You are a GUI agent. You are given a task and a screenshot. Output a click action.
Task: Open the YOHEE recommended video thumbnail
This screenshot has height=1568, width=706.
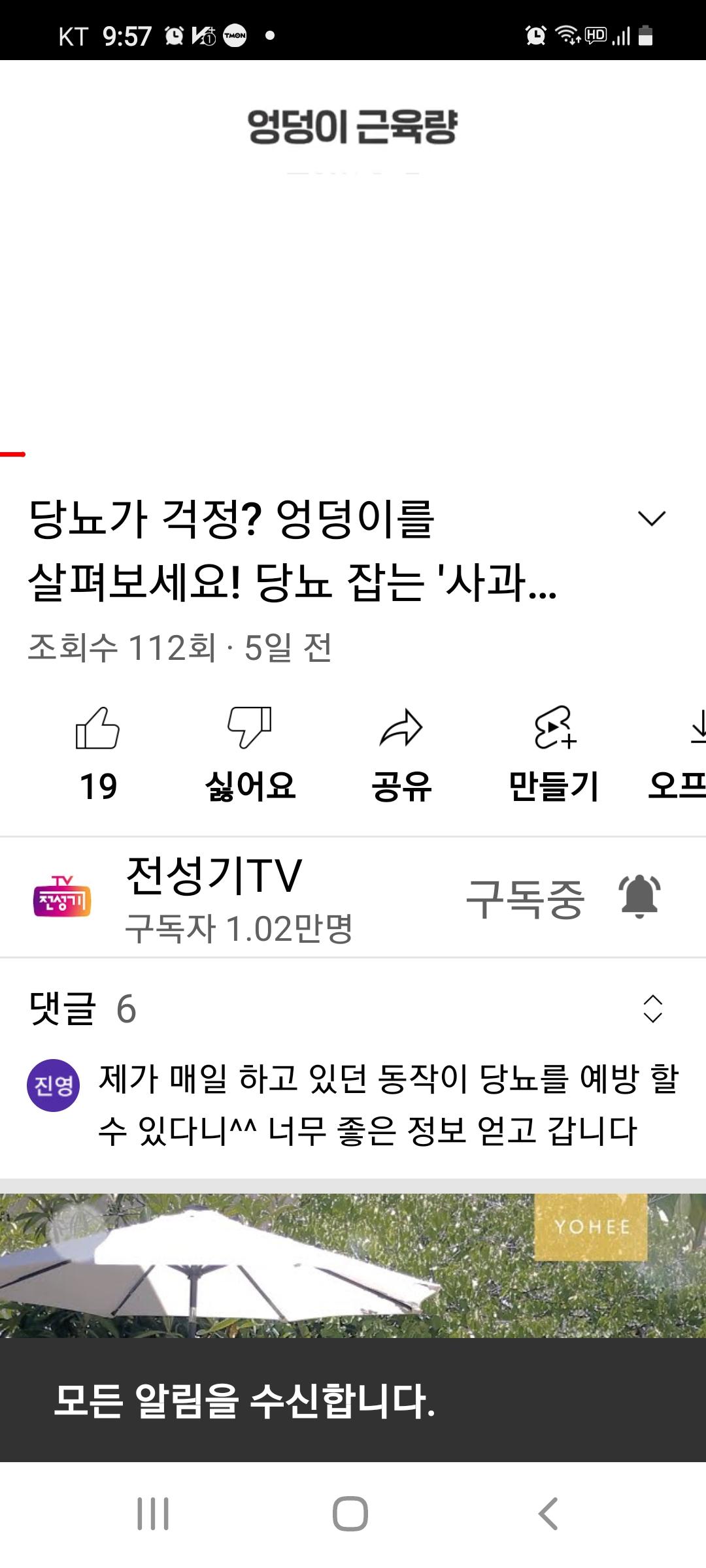(x=353, y=1264)
